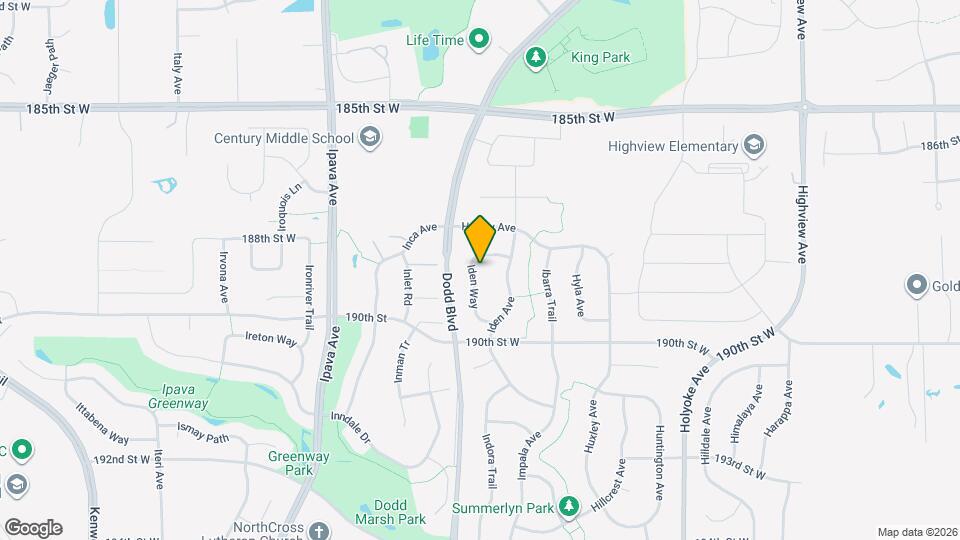
Task: Open the Life Time place pin
Action: tap(479, 40)
